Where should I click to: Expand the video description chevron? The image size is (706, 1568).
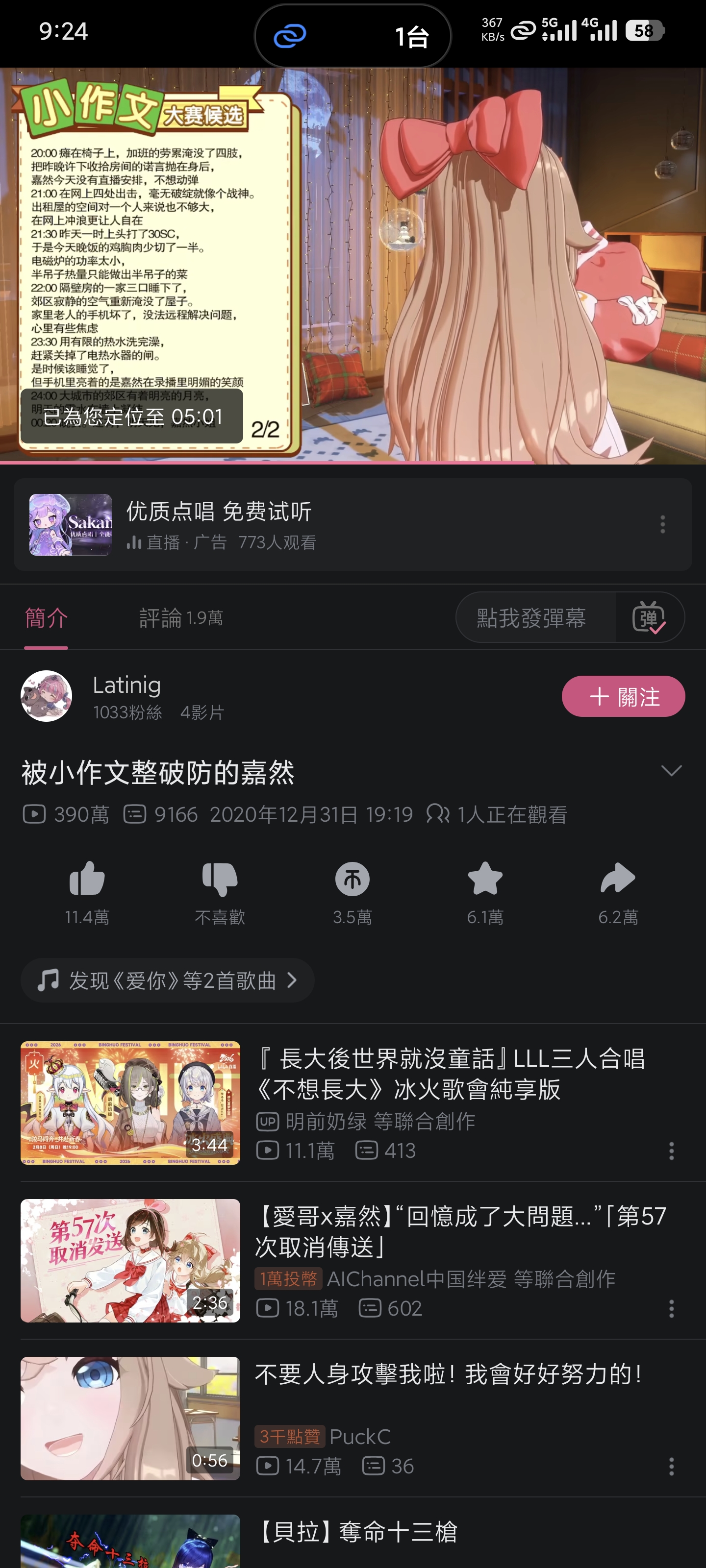click(671, 771)
